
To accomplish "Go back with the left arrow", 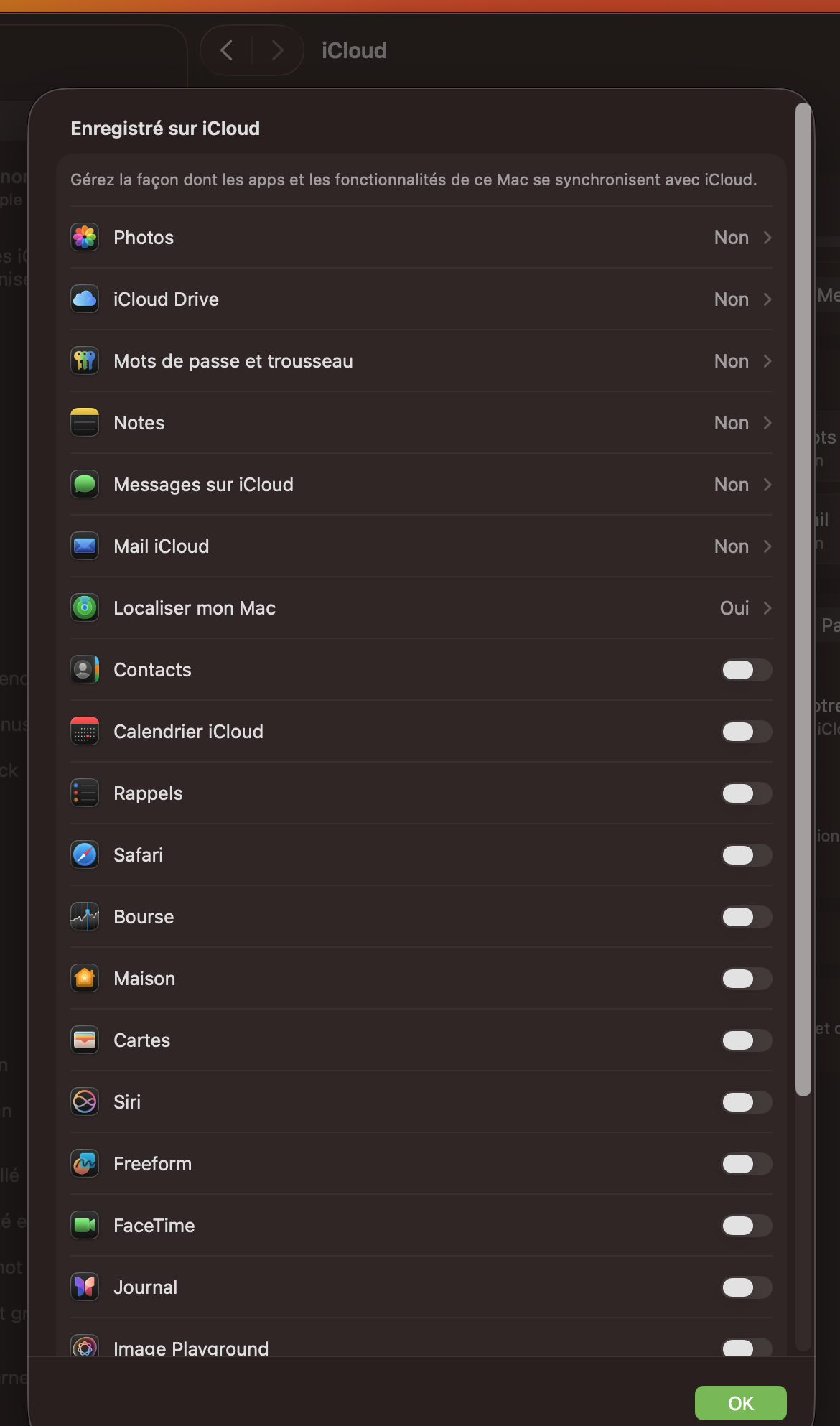I will click(x=227, y=50).
